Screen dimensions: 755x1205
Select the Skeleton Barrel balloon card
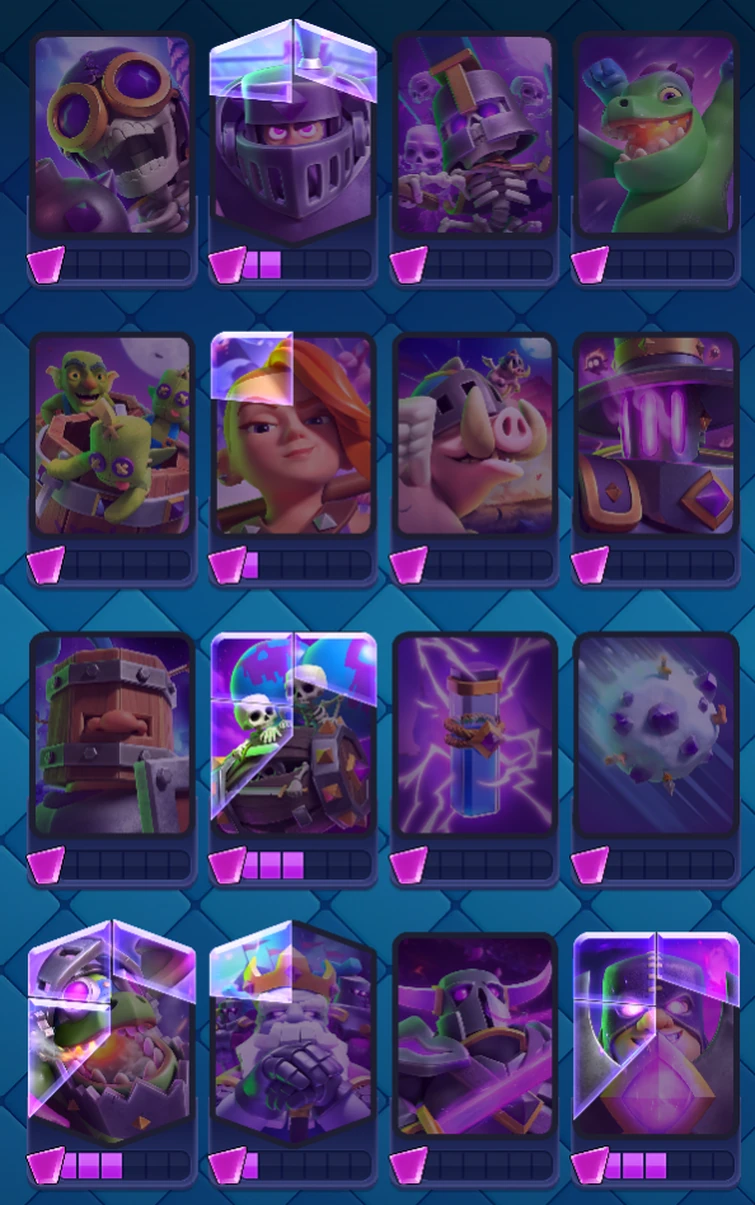point(292,735)
